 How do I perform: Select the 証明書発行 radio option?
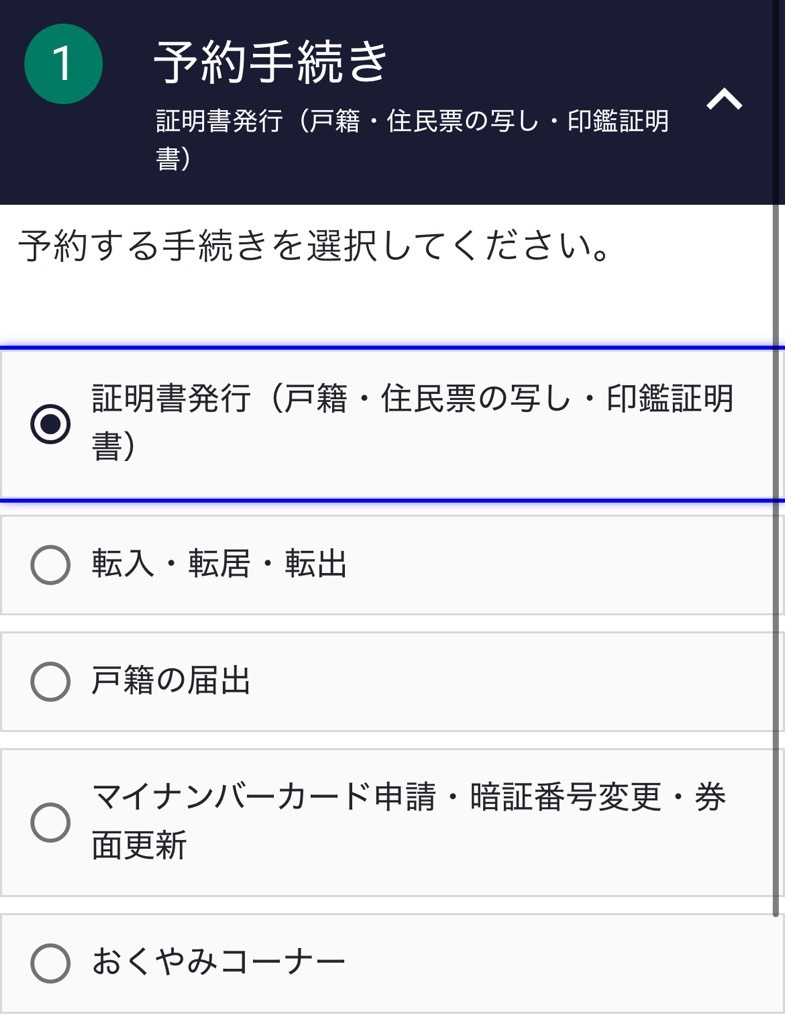click(x=50, y=425)
